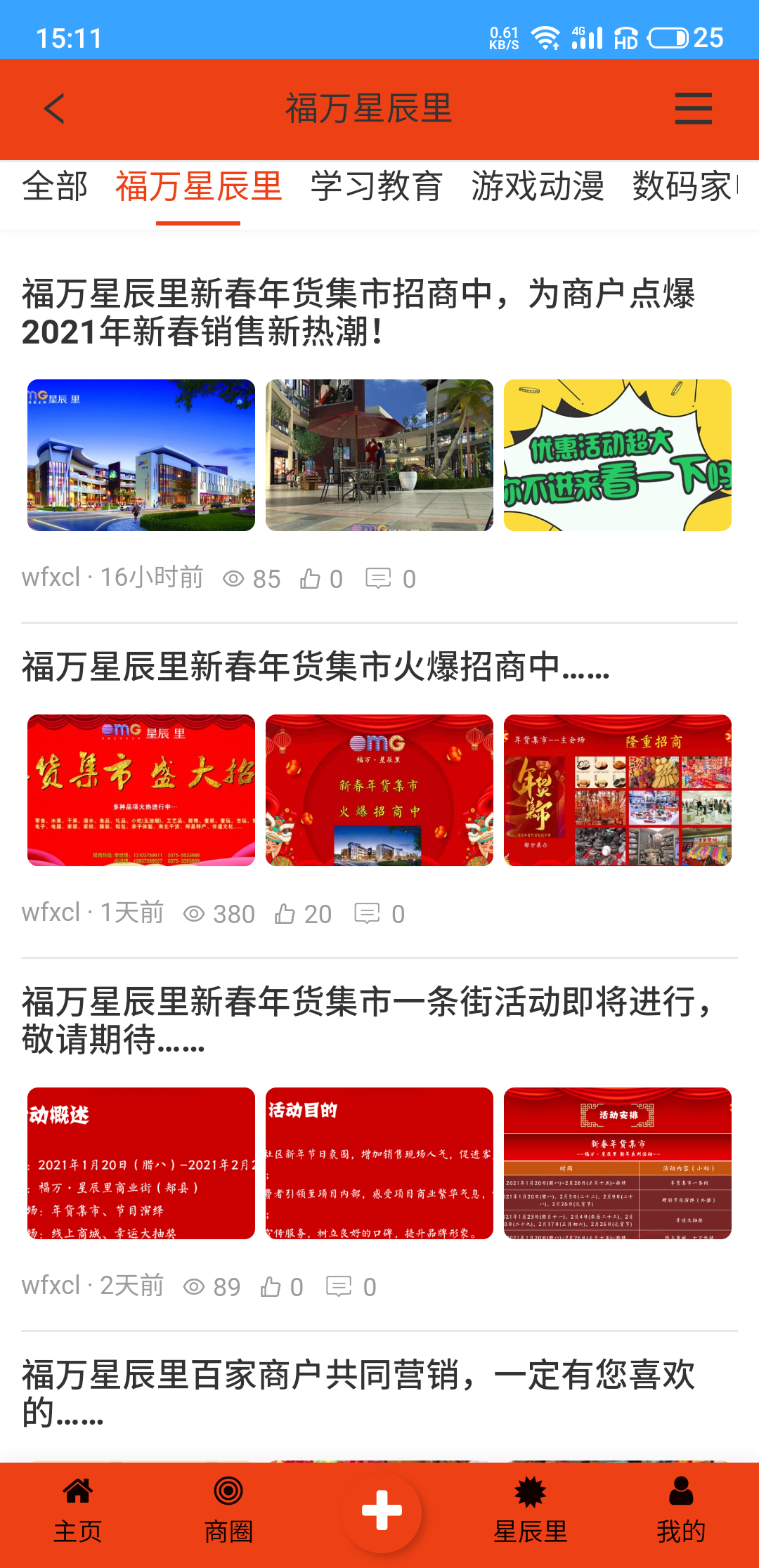The width and height of the screenshot is (759, 1568).
Task: Switch to the 全部 category tab
Action: pos(55,187)
